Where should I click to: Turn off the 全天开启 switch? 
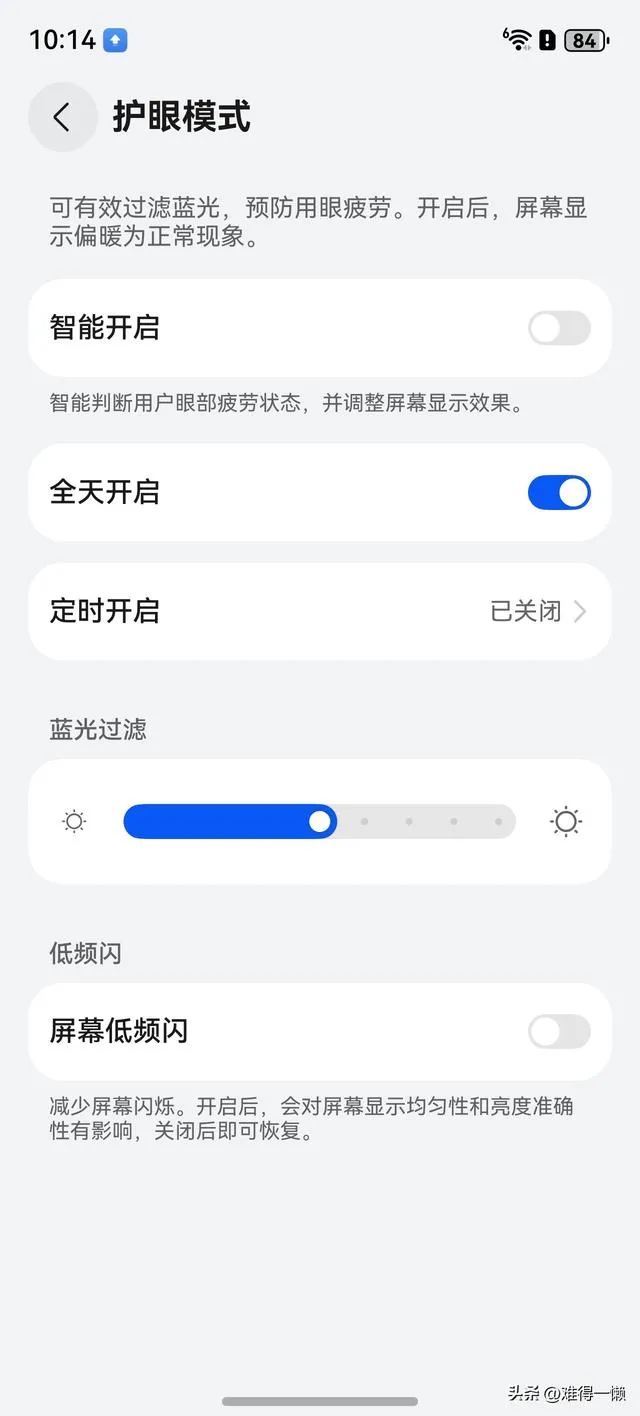coord(558,493)
